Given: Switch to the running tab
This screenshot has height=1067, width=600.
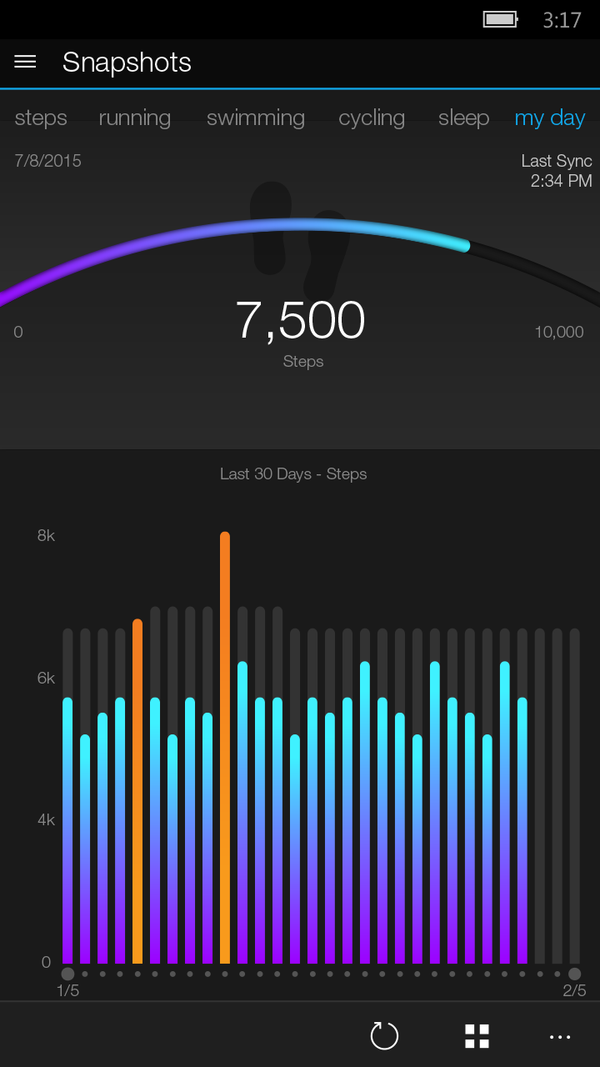Looking at the screenshot, I should click(135, 118).
